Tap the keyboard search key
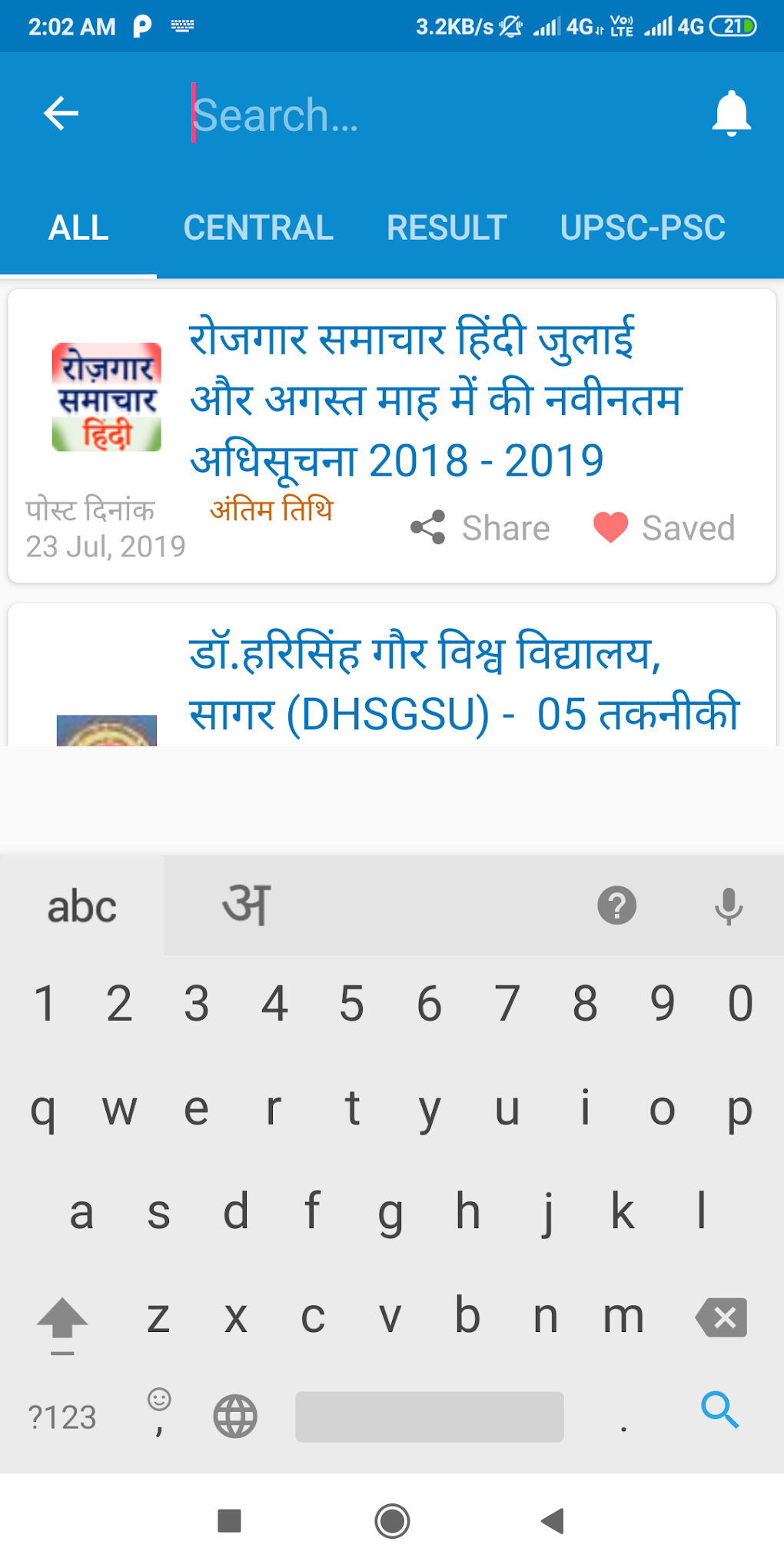 point(719,1410)
